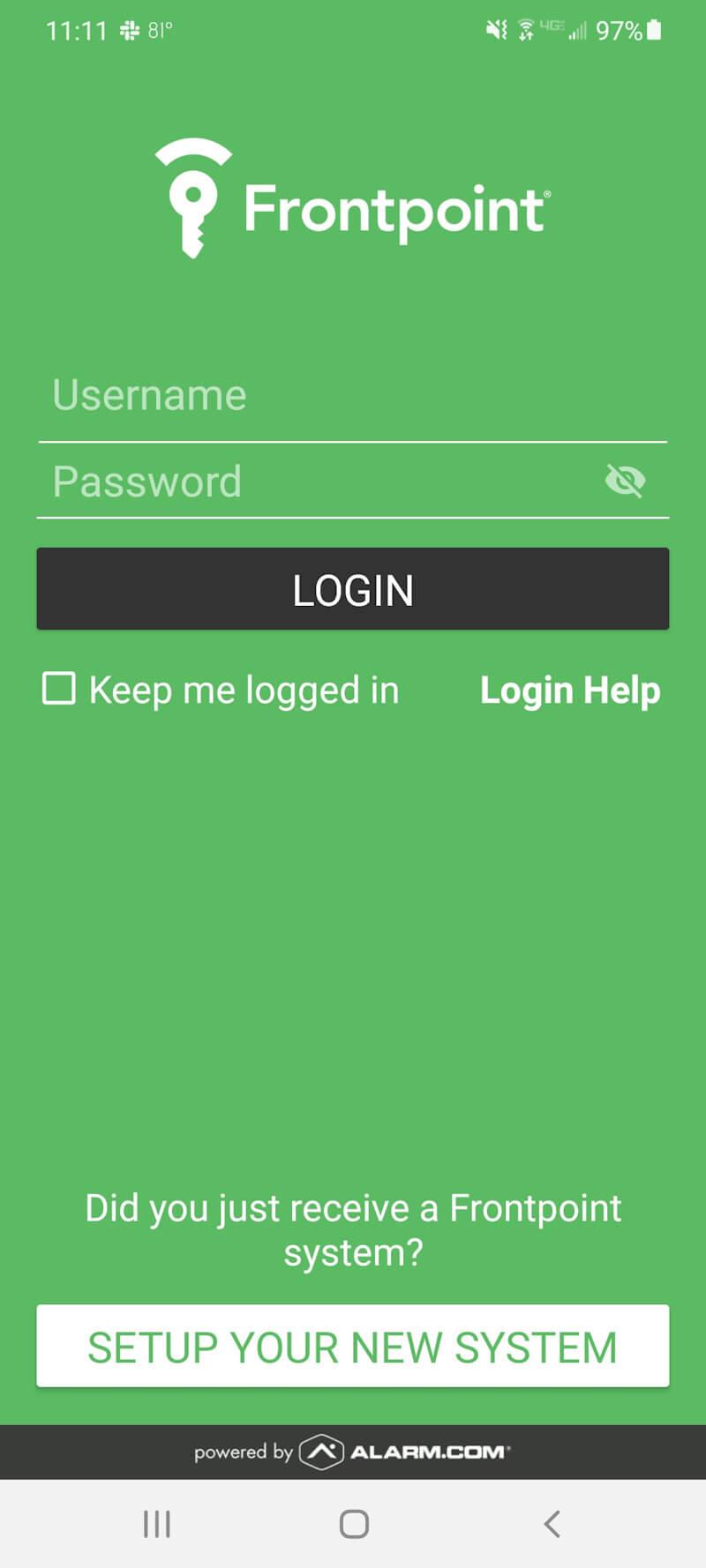Tap the Username field
The image size is (706, 1568).
pos(353,396)
